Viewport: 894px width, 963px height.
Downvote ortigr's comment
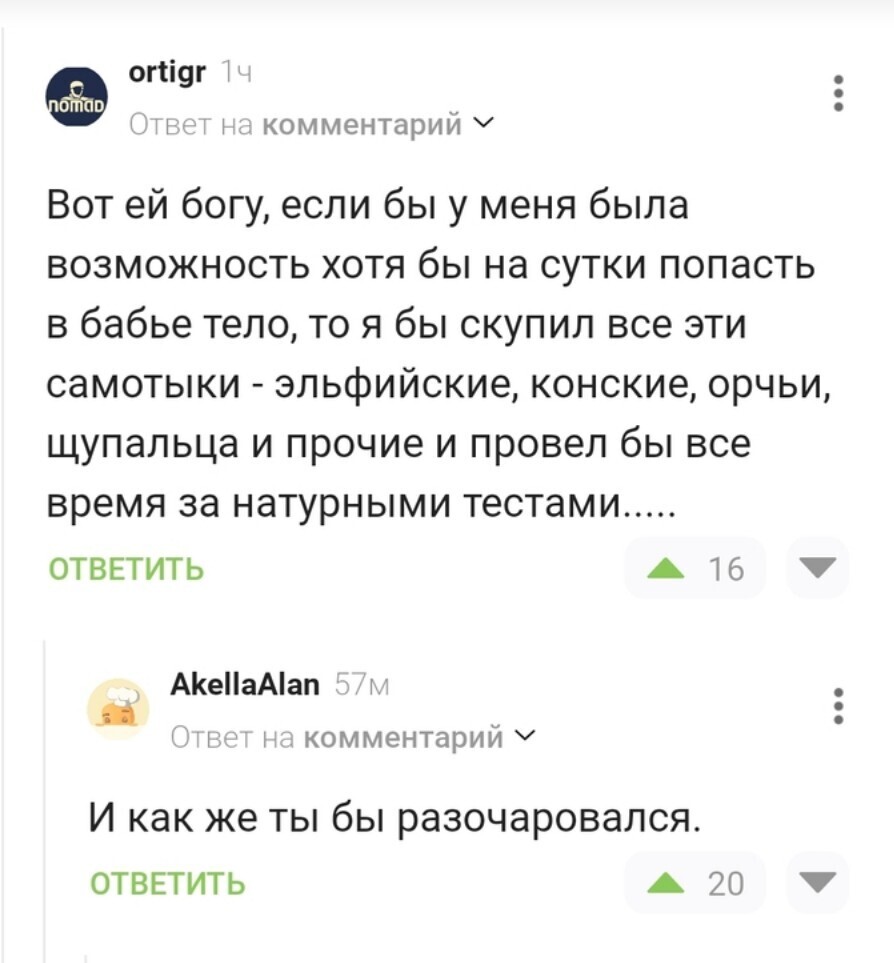click(818, 568)
